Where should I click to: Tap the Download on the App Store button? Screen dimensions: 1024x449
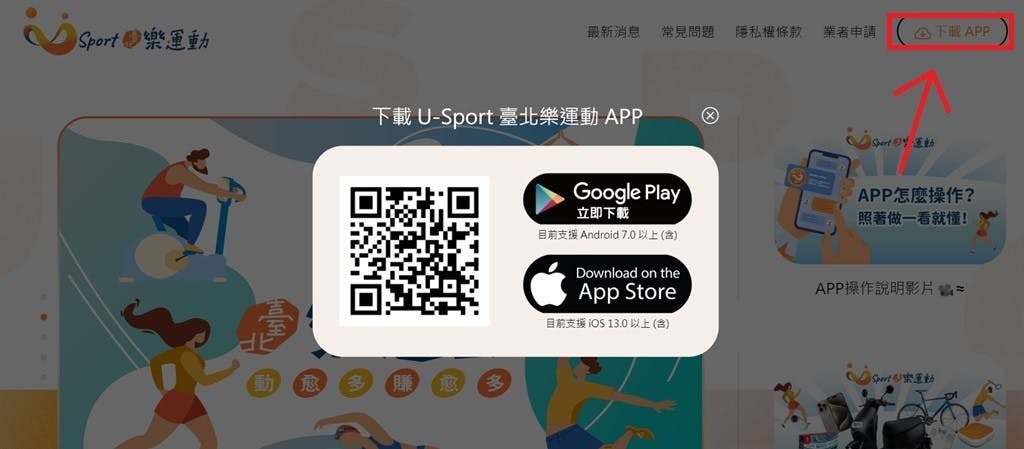click(607, 284)
